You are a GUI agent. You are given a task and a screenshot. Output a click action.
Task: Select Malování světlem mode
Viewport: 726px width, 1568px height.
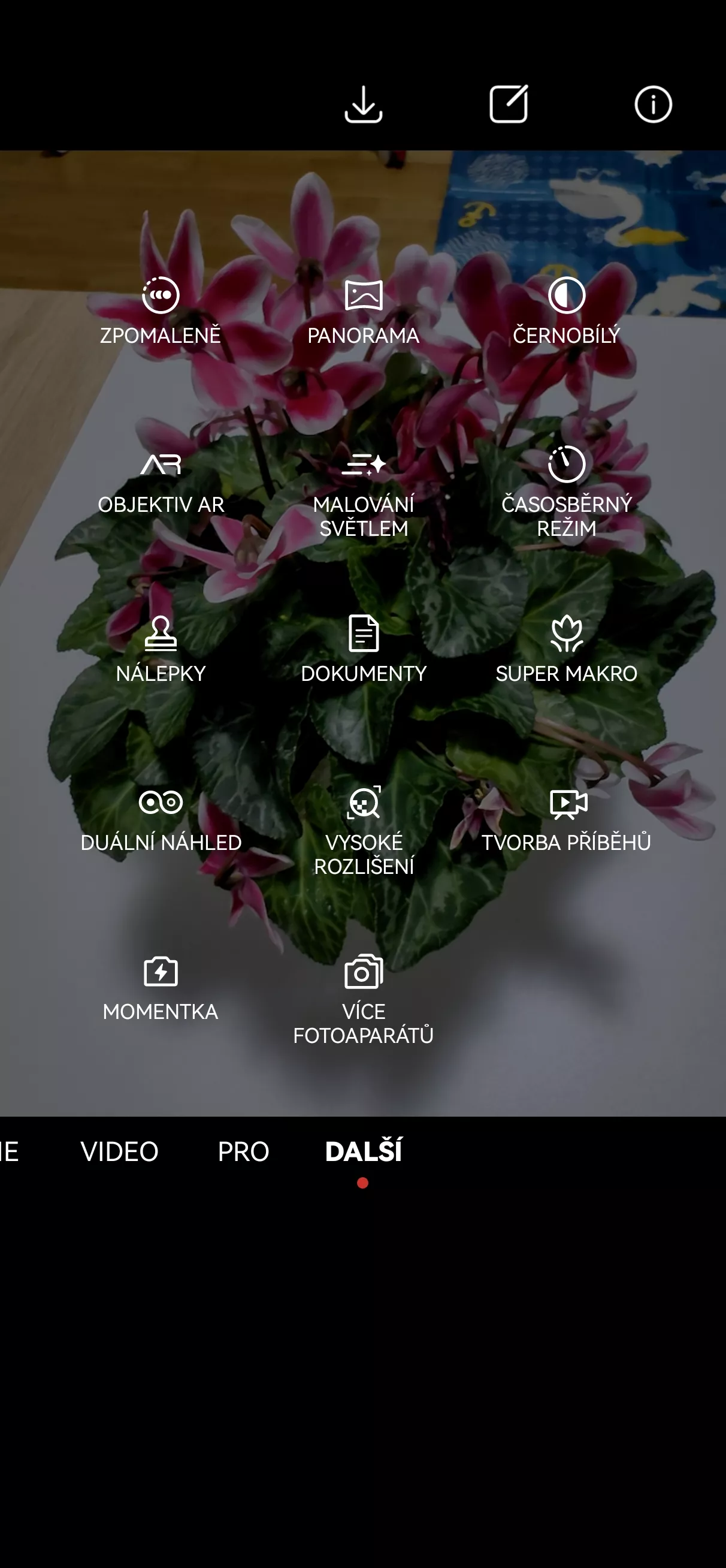(x=364, y=493)
